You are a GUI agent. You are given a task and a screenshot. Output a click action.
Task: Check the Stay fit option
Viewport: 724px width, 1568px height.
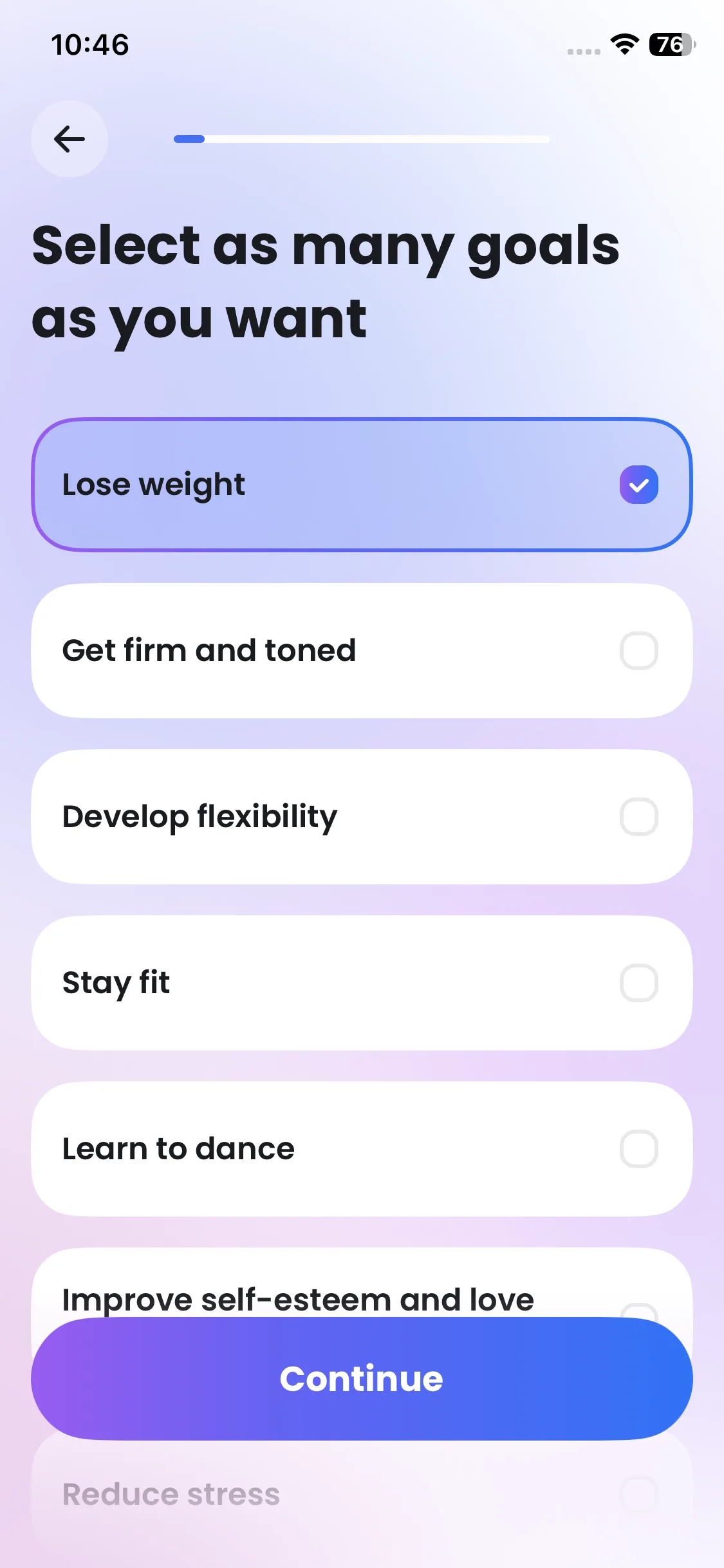pos(638,983)
